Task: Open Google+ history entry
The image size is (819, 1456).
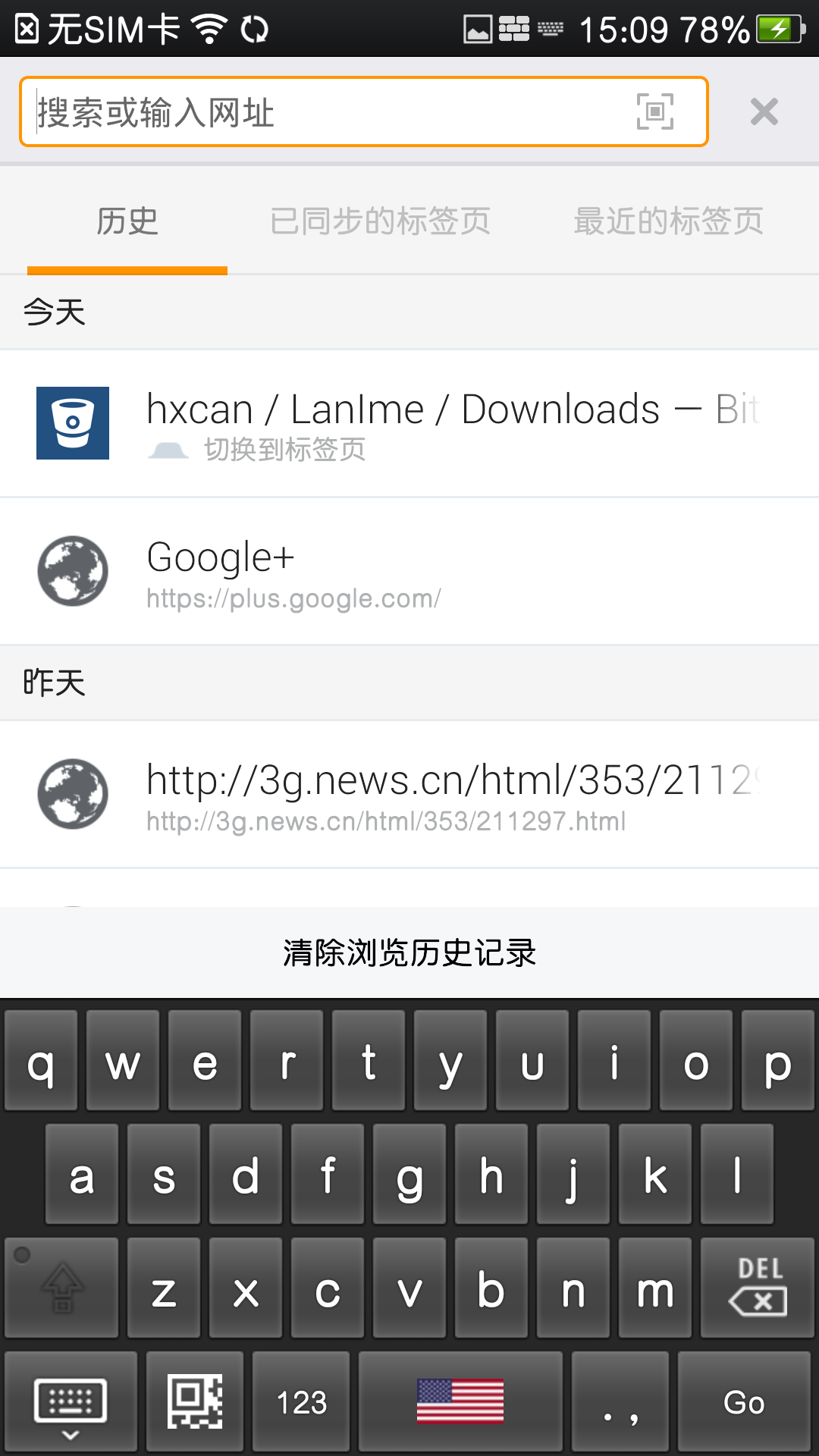Action: [409, 571]
